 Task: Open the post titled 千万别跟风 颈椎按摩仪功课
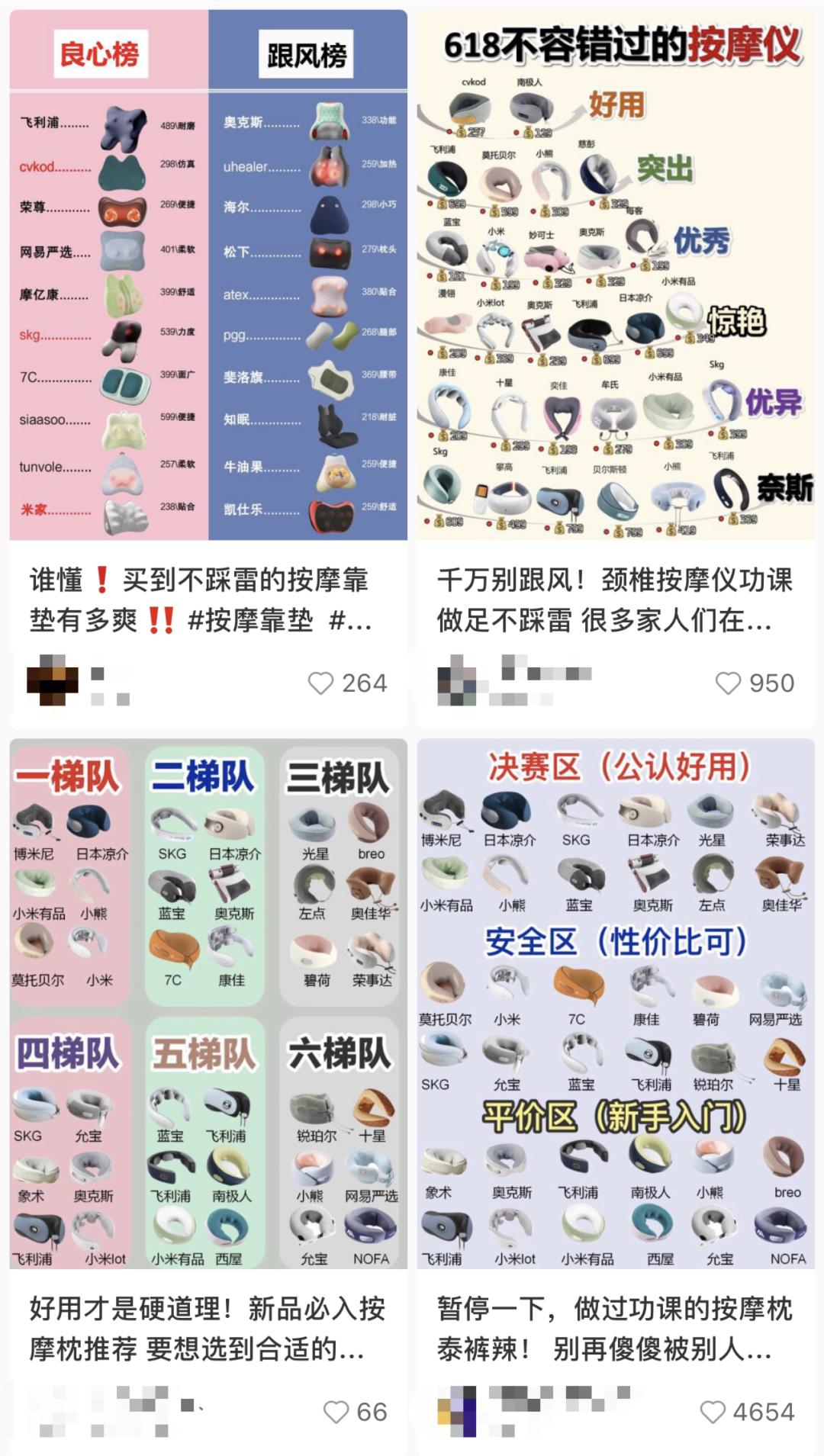[615, 600]
